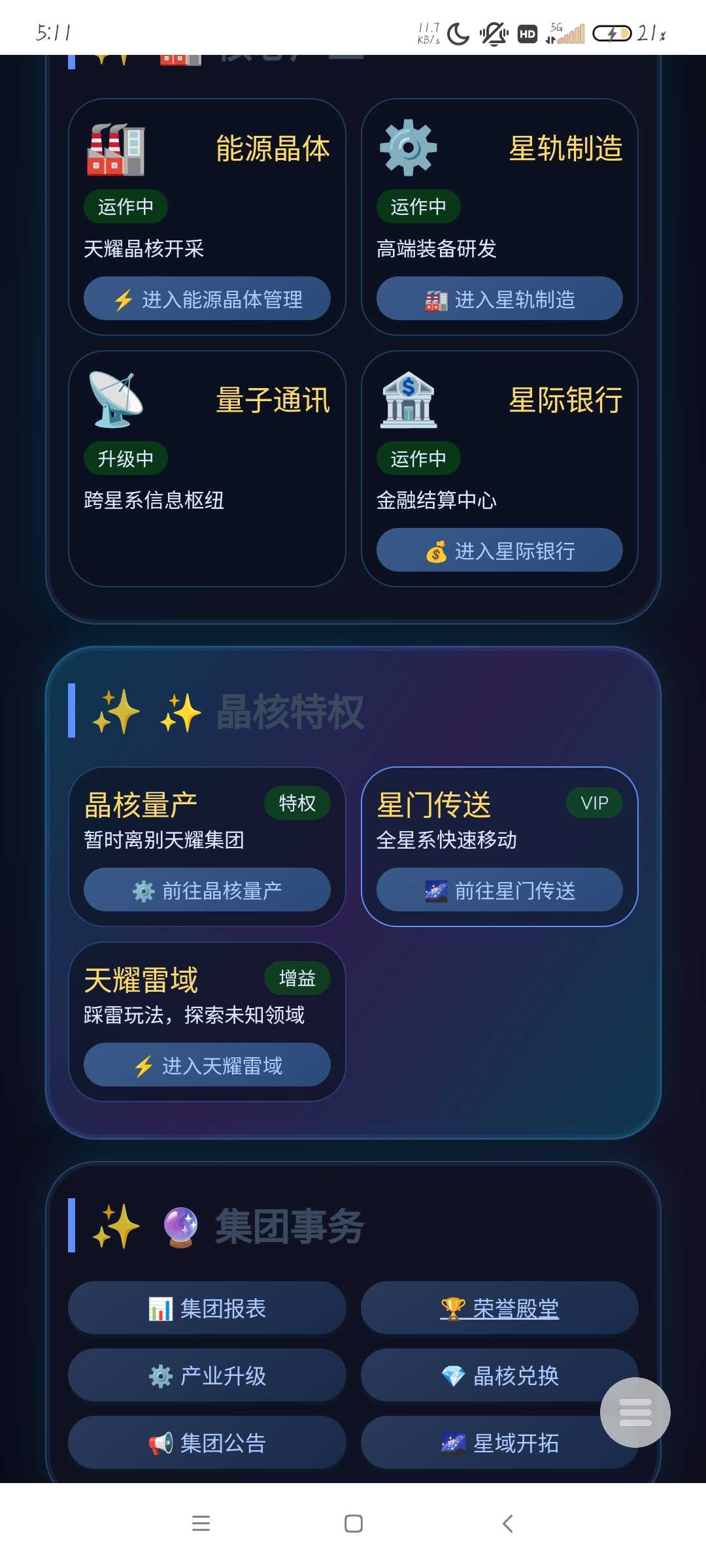
Task: Open recent apps from navigation bar
Action: tap(201, 1524)
